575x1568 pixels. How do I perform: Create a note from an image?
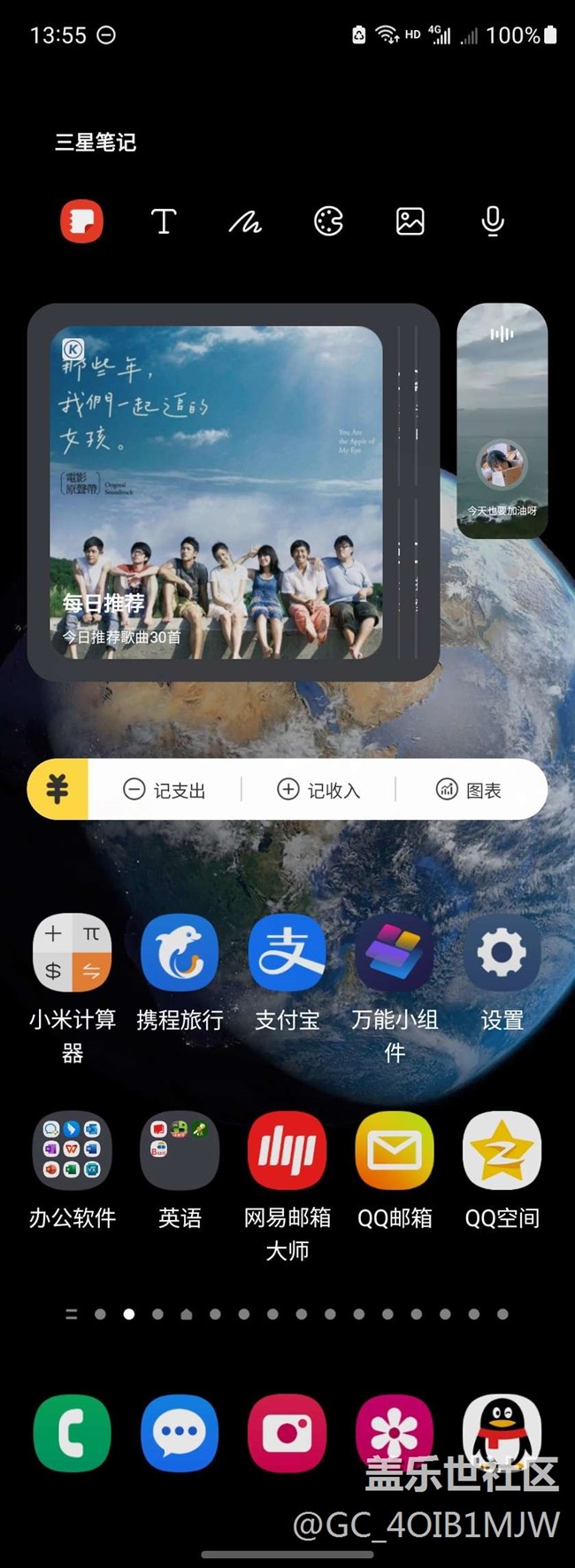(410, 221)
